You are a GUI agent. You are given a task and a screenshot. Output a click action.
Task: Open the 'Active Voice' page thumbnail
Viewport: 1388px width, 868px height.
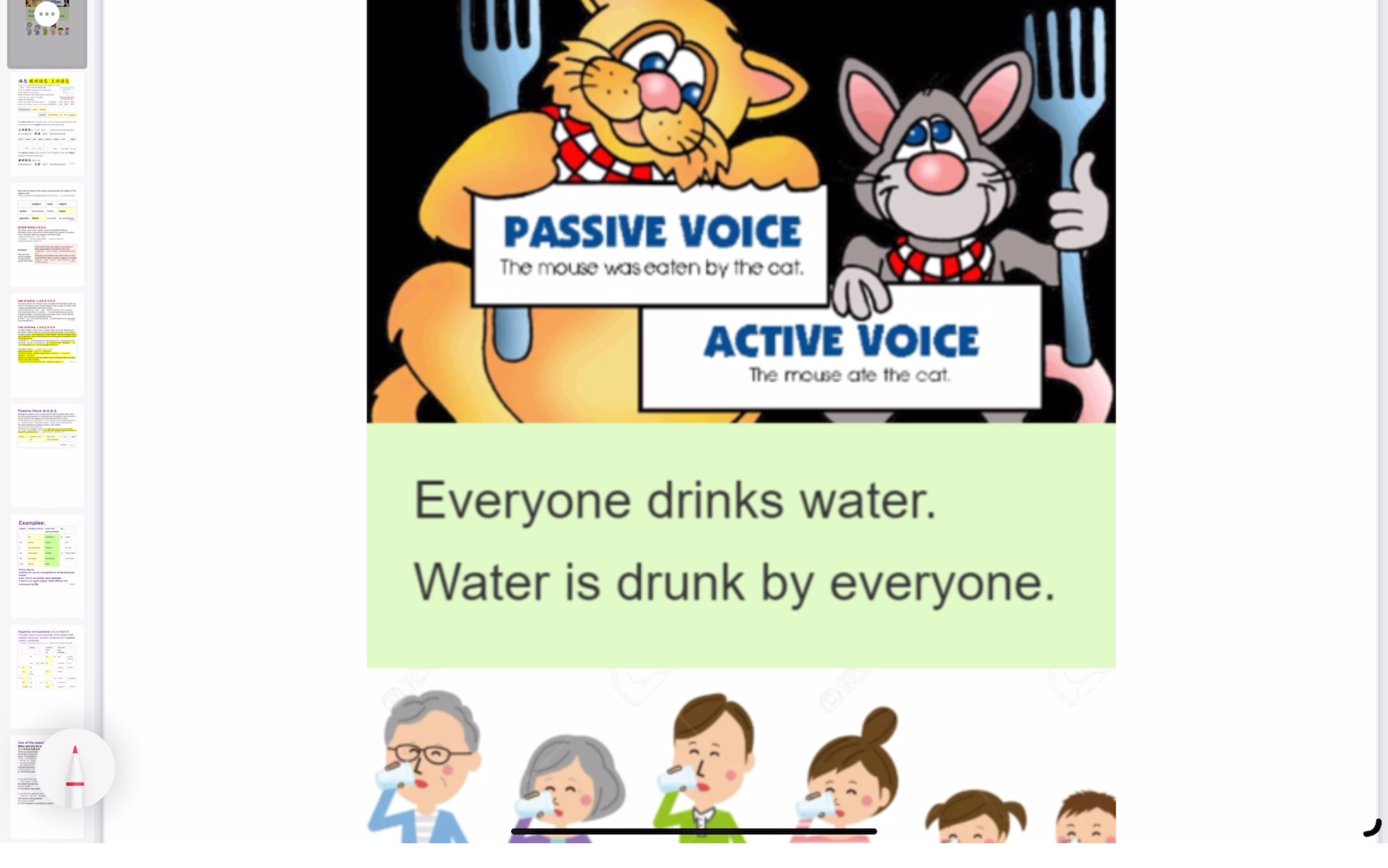[x=47, y=234]
